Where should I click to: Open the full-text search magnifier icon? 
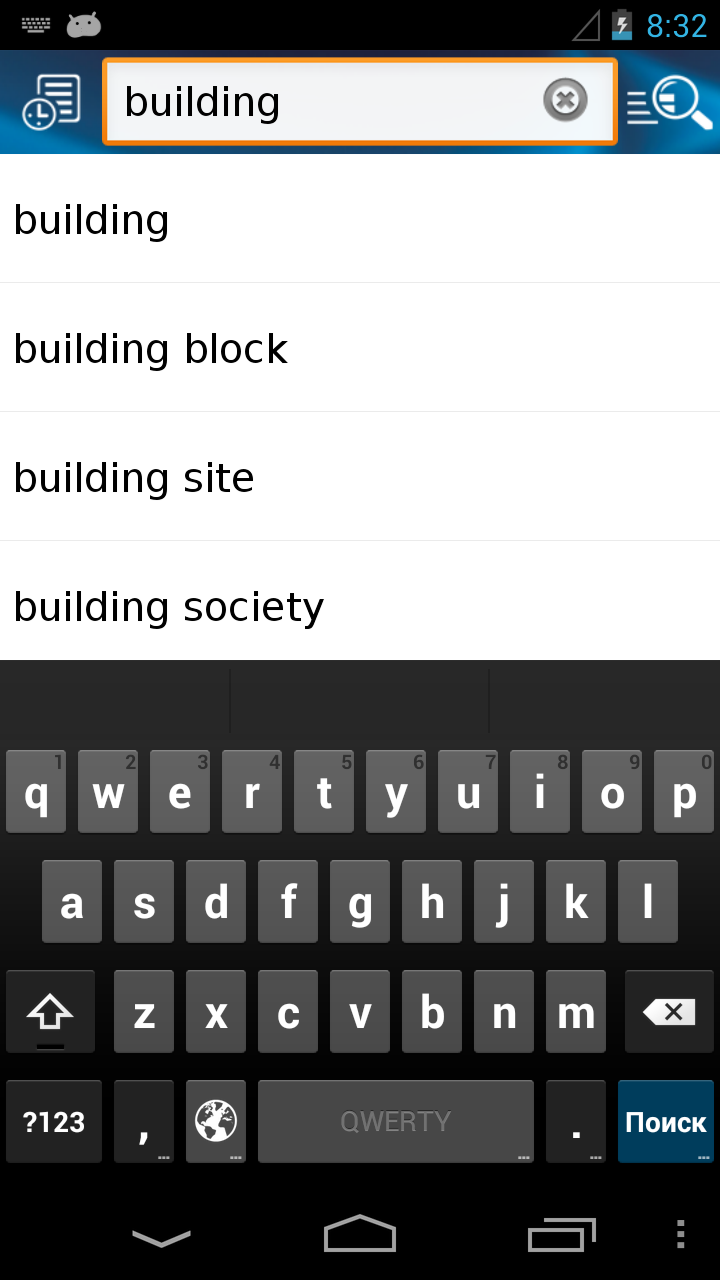tap(670, 102)
